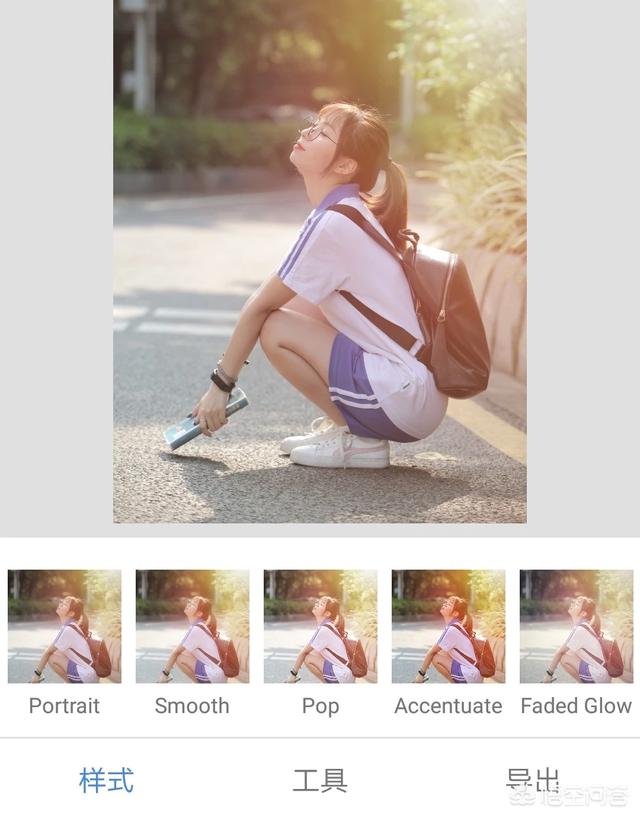Switch to the 样式 tab
Screen dimensions: 640x818
[106, 781]
